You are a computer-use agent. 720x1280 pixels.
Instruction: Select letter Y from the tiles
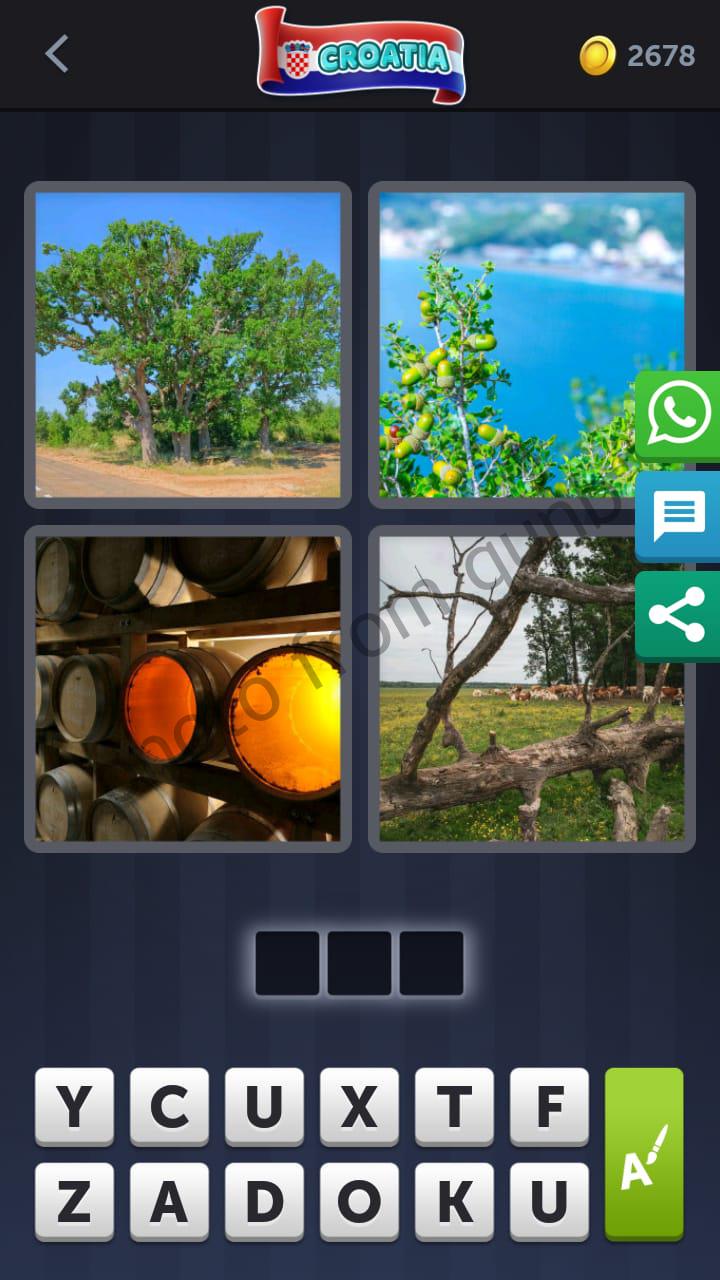click(74, 1107)
